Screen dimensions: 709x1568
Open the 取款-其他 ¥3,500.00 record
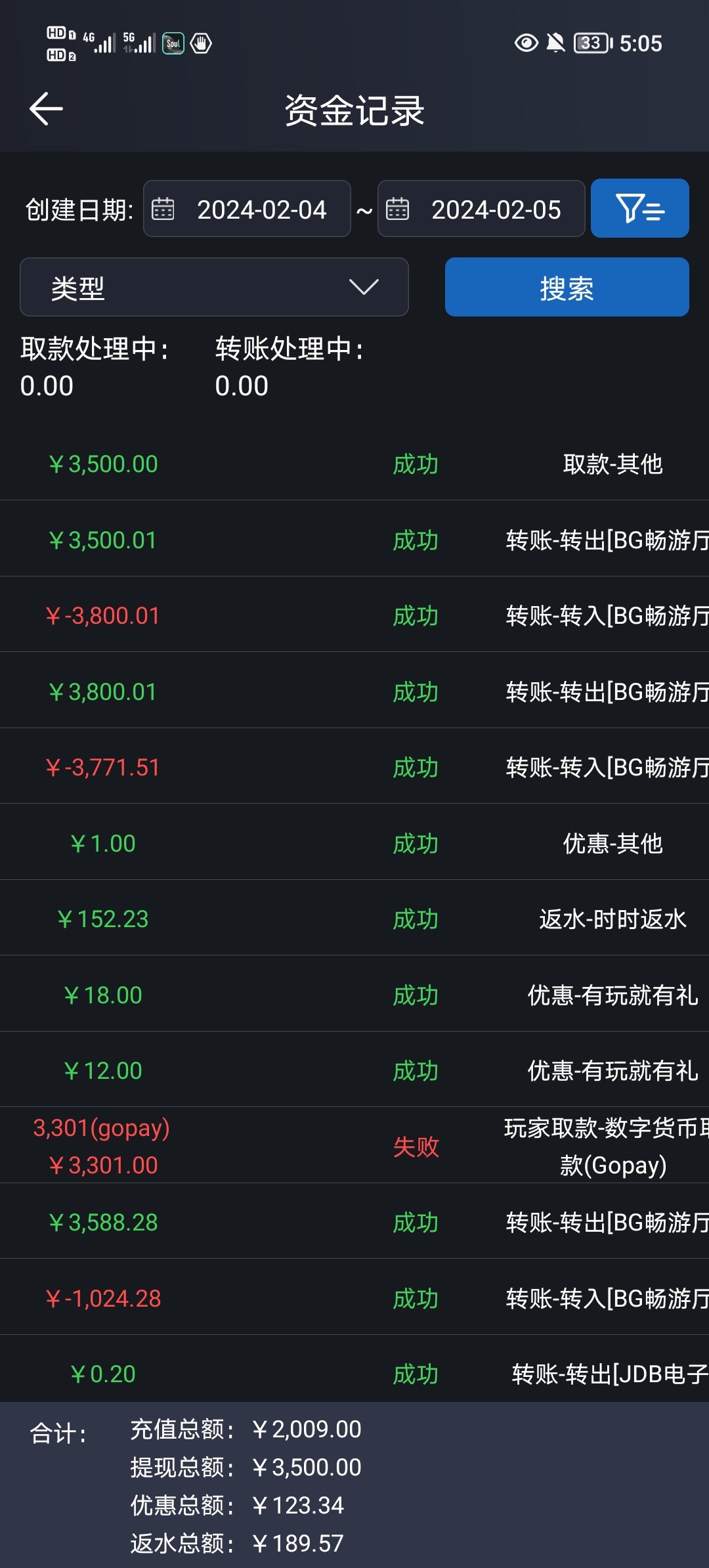click(x=354, y=464)
